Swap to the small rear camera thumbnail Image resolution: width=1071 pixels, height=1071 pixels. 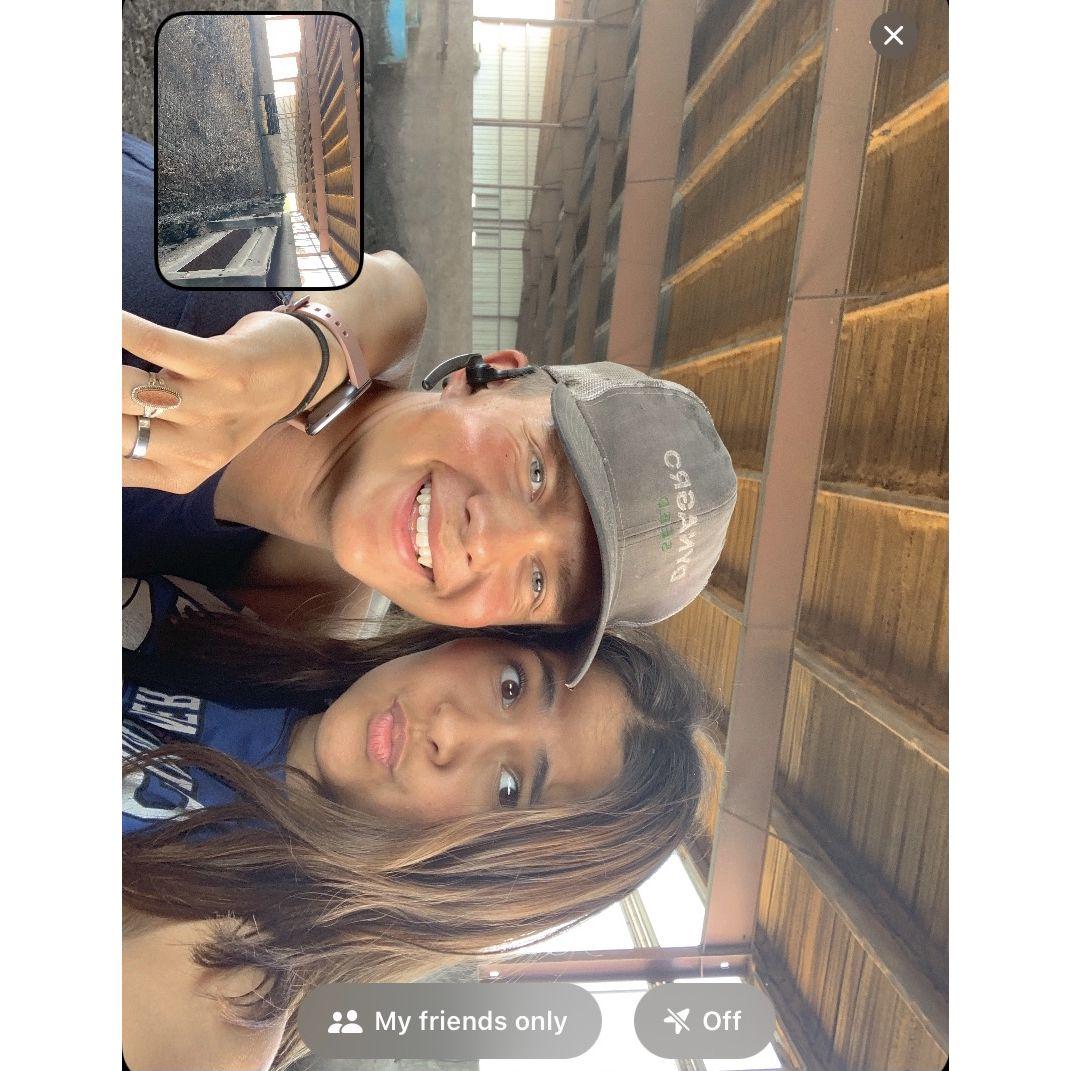pyautogui.click(x=259, y=151)
